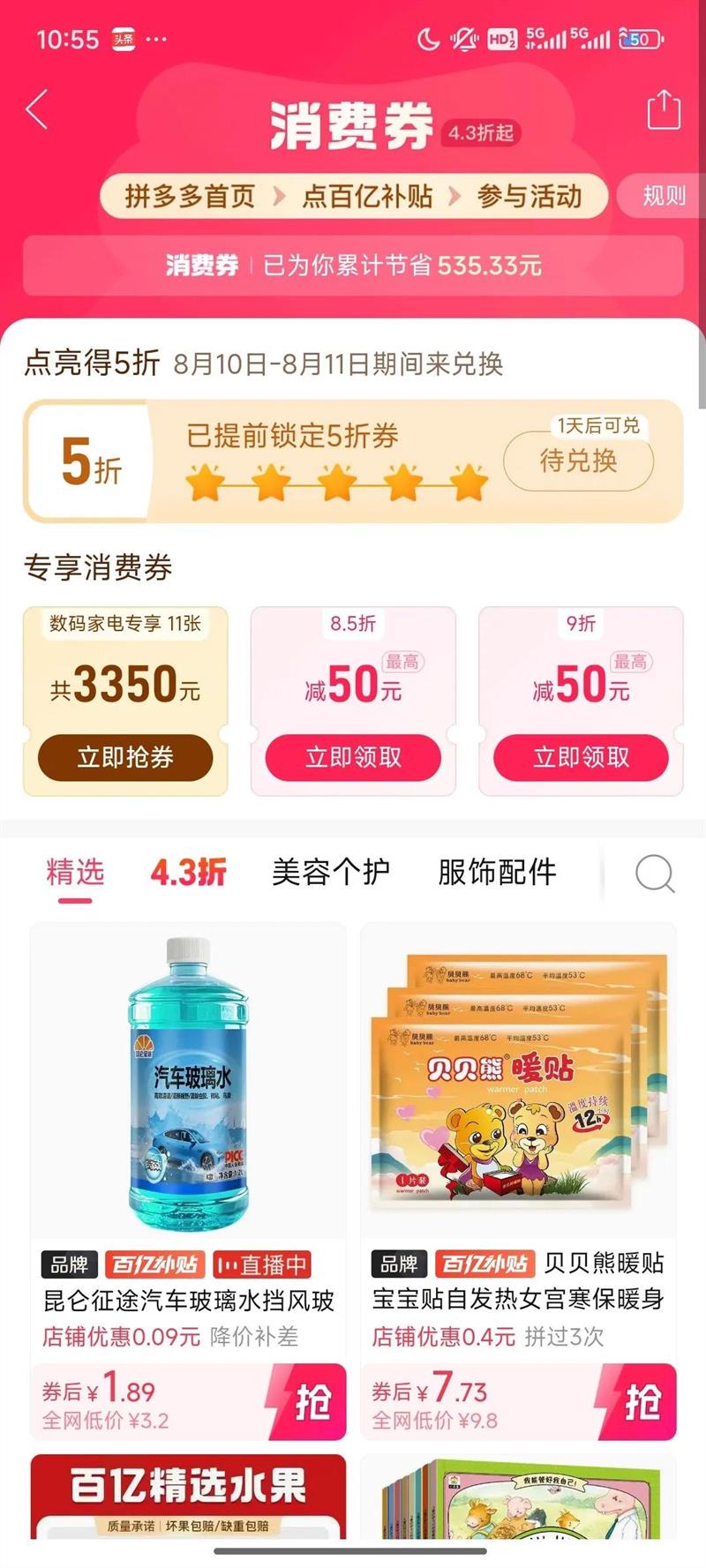706x1568 pixels.
Task: Tap the 待兑换 button on 5折 coupon
Action: (x=578, y=461)
